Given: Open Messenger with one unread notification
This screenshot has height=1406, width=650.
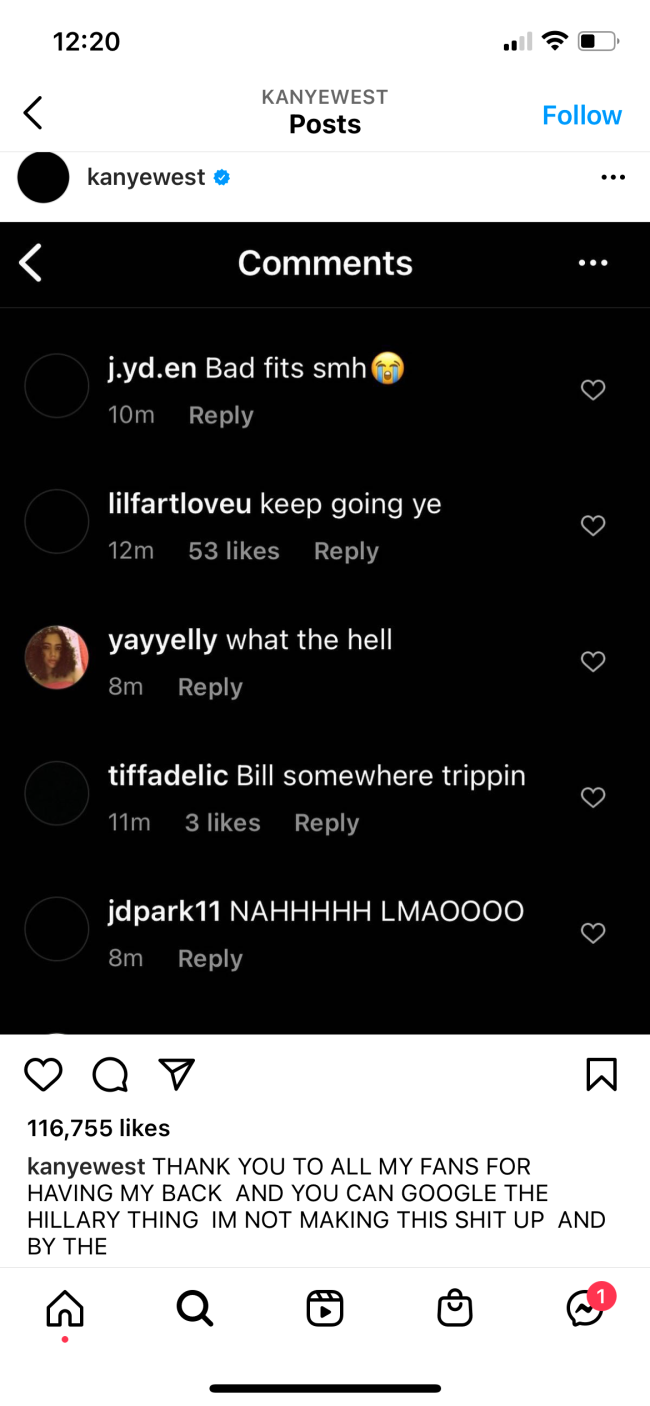Looking at the screenshot, I should click(585, 1308).
